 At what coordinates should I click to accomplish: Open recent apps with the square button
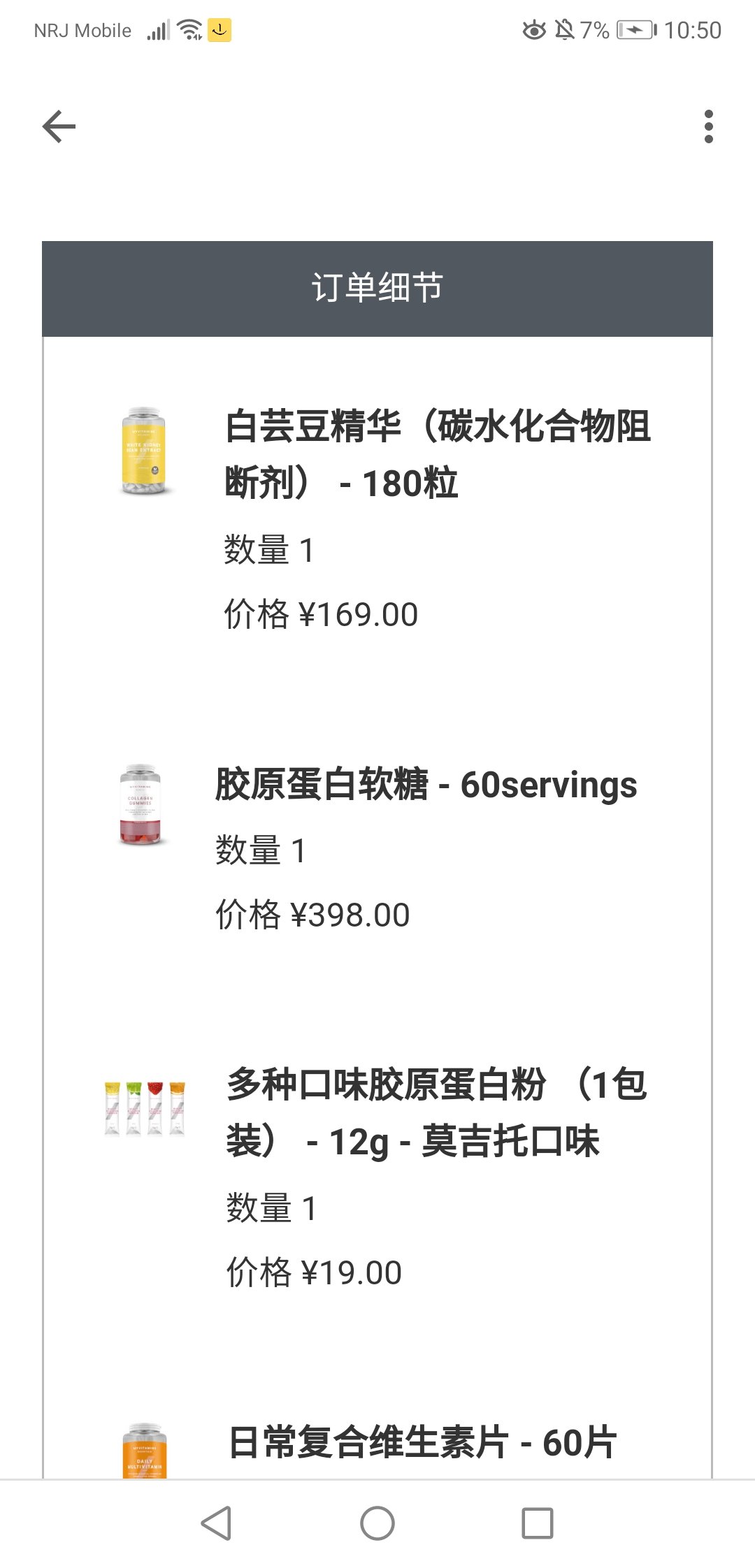click(x=538, y=1523)
